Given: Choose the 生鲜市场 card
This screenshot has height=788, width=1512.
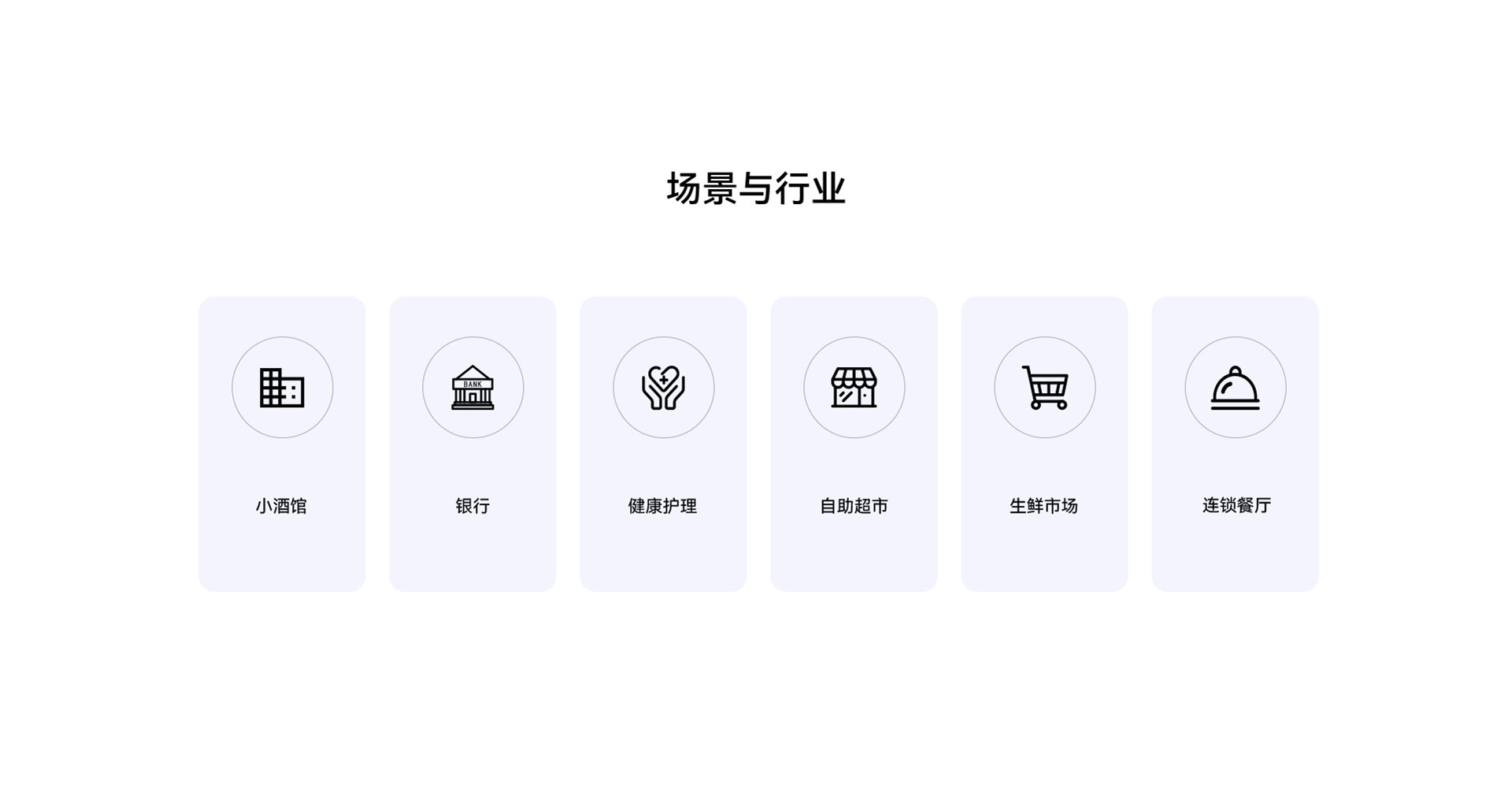Looking at the screenshot, I should pyautogui.click(x=1044, y=444).
